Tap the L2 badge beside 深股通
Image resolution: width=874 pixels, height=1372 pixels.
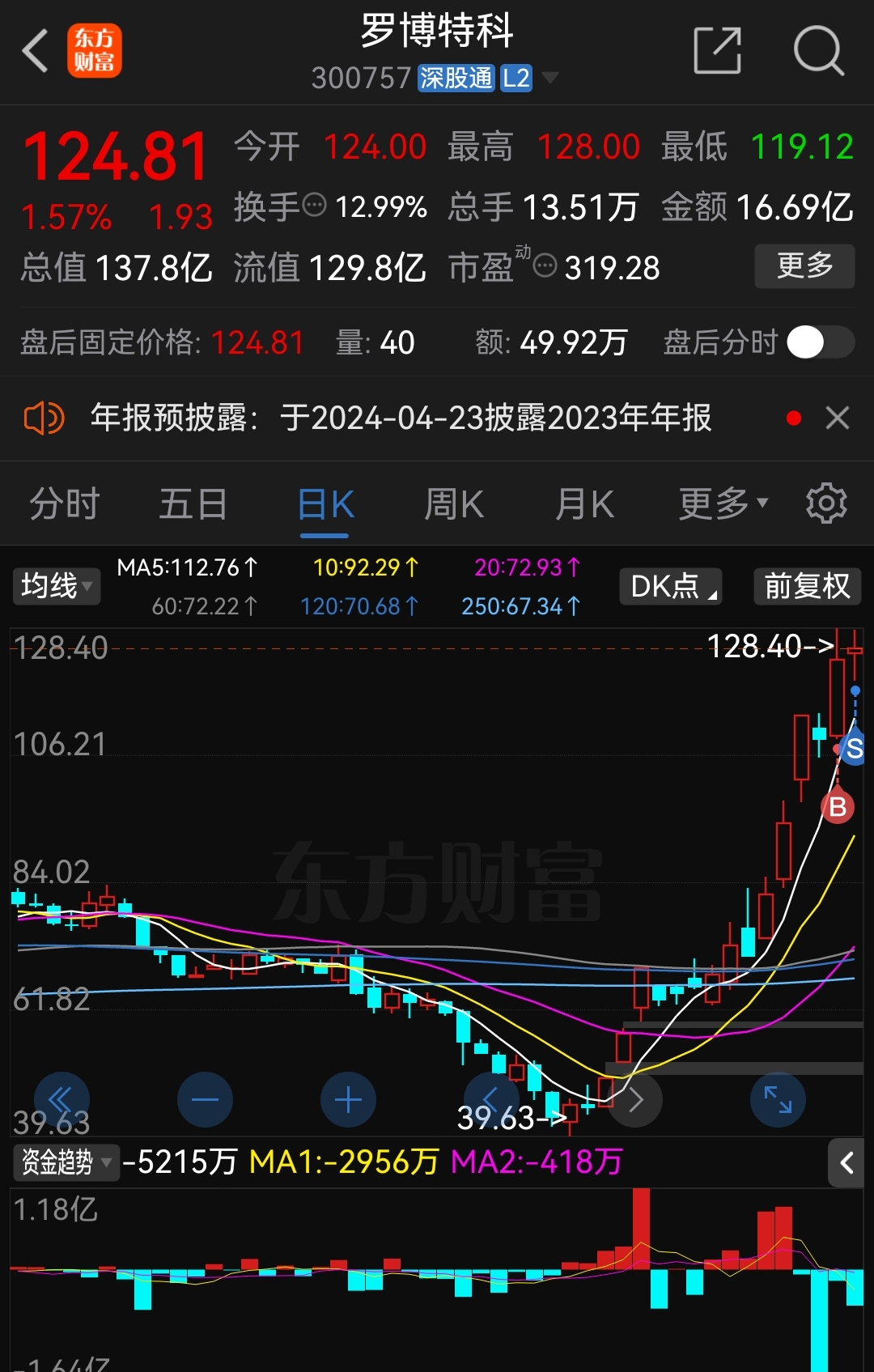tap(519, 78)
